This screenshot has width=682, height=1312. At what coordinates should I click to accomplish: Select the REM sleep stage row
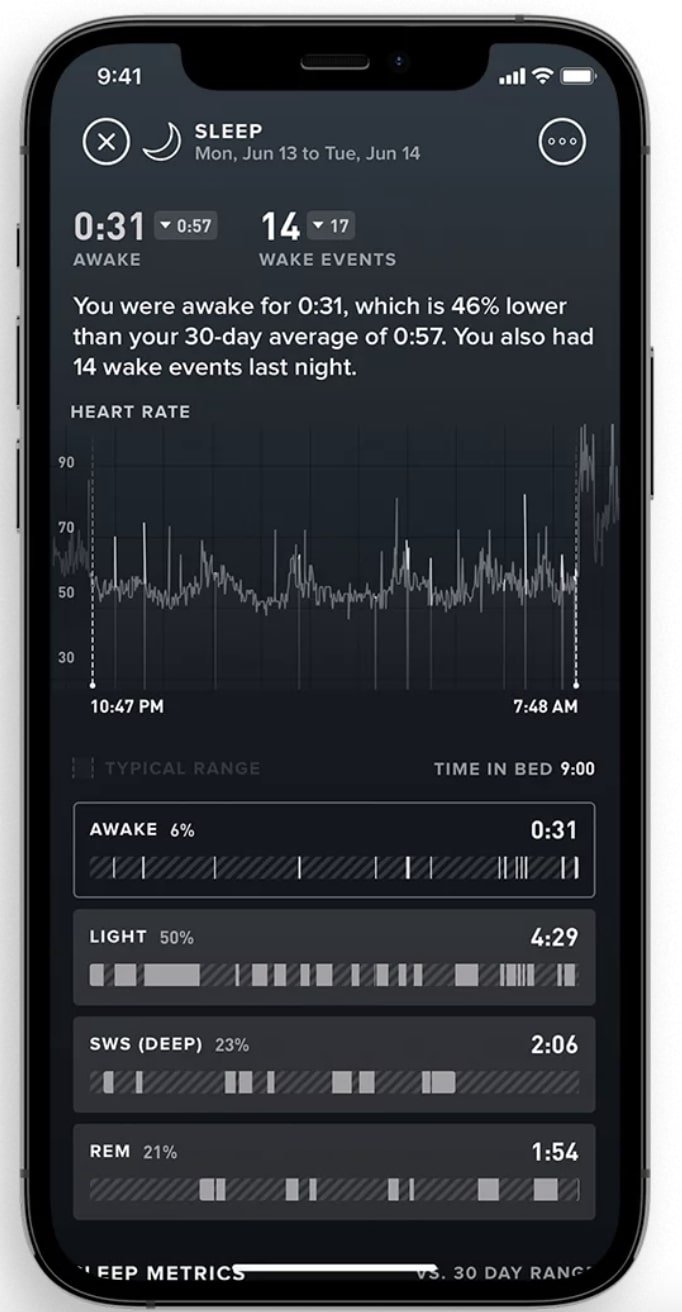click(x=334, y=1171)
